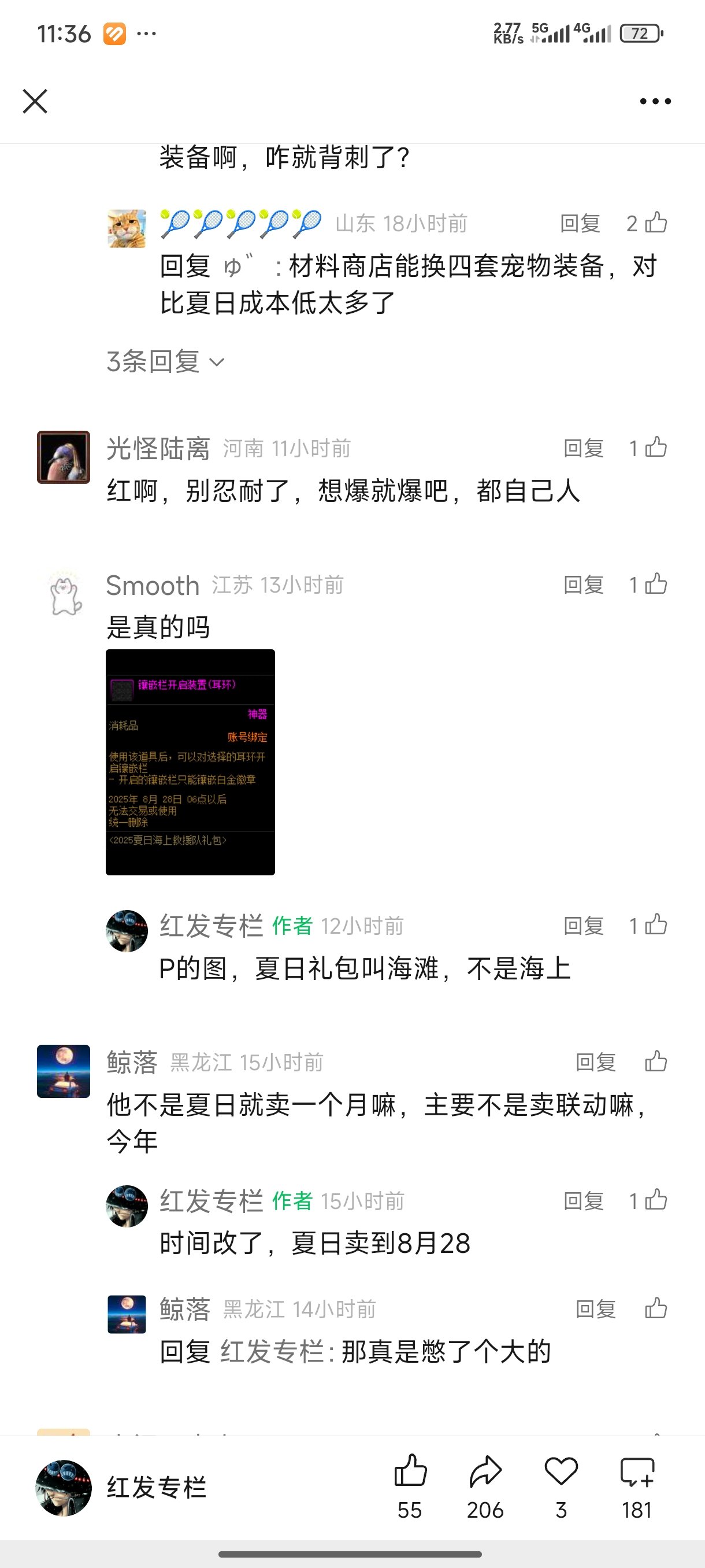705x1568 pixels.
Task: Reply to 红发专栏's 时间改了 comment
Action: tap(583, 1201)
